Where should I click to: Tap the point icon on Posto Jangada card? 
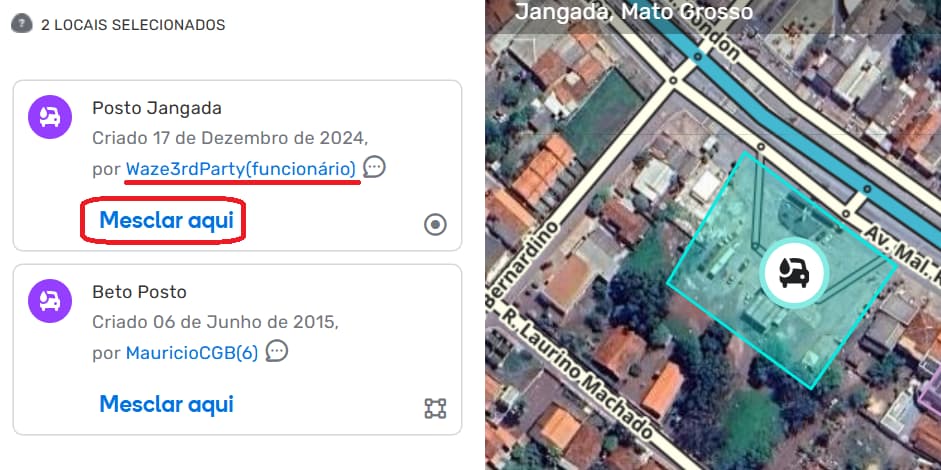(x=435, y=225)
